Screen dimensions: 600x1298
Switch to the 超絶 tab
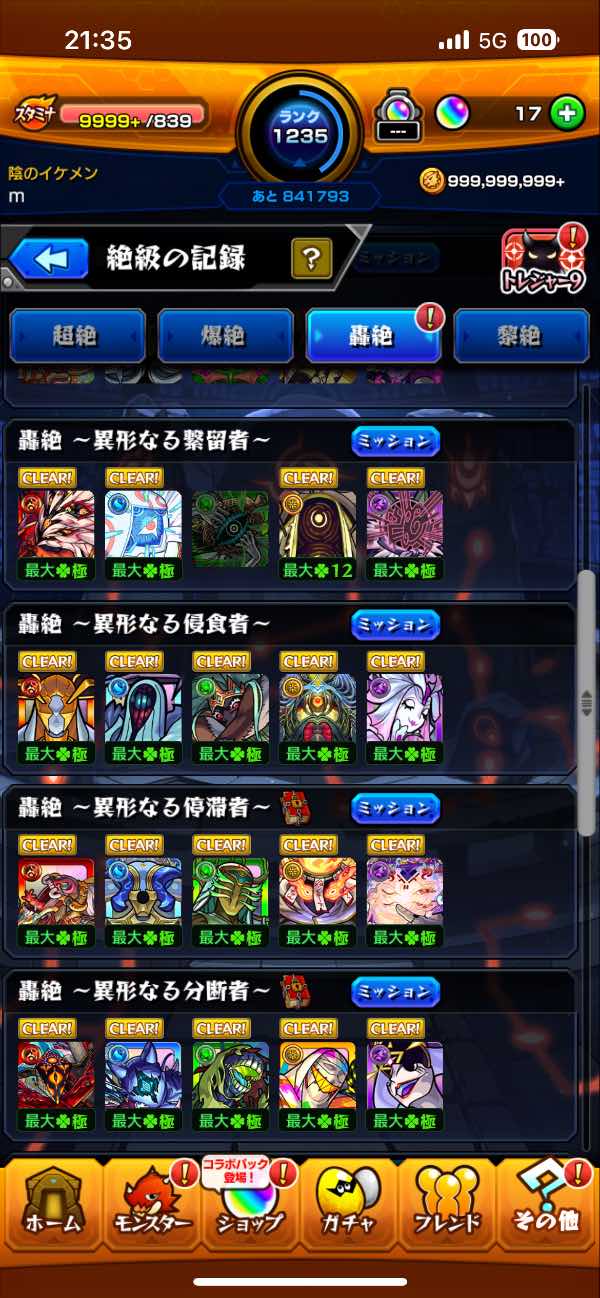77,336
